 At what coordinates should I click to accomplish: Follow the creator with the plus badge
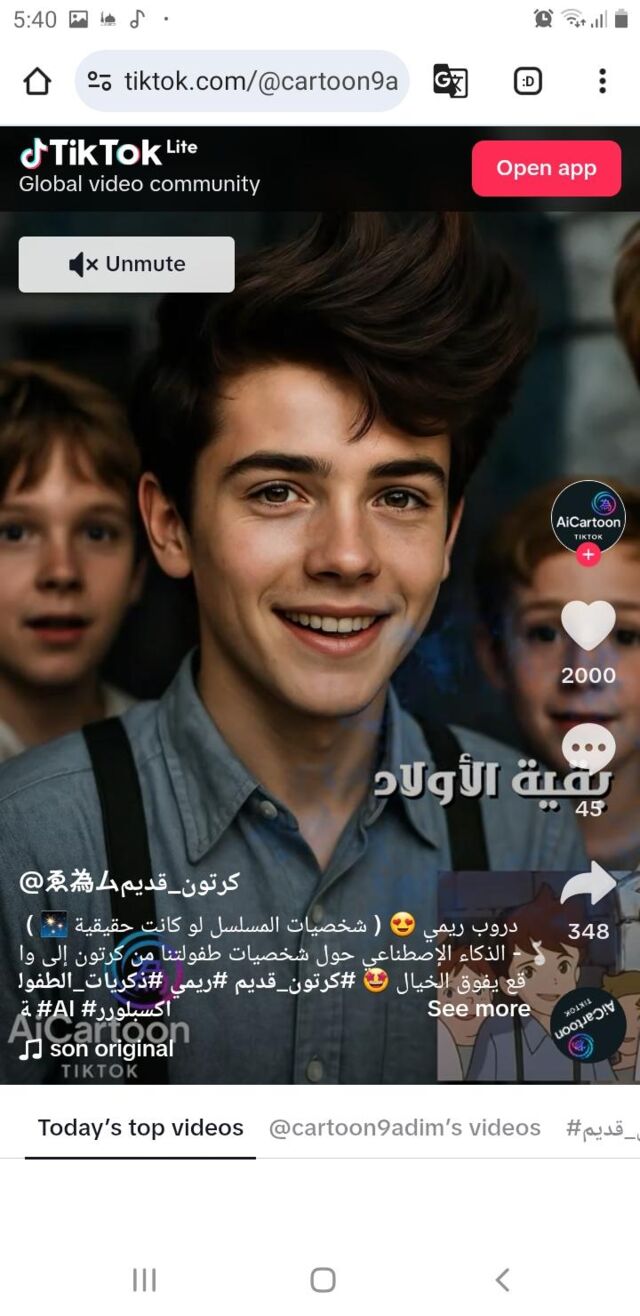click(x=588, y=555)
